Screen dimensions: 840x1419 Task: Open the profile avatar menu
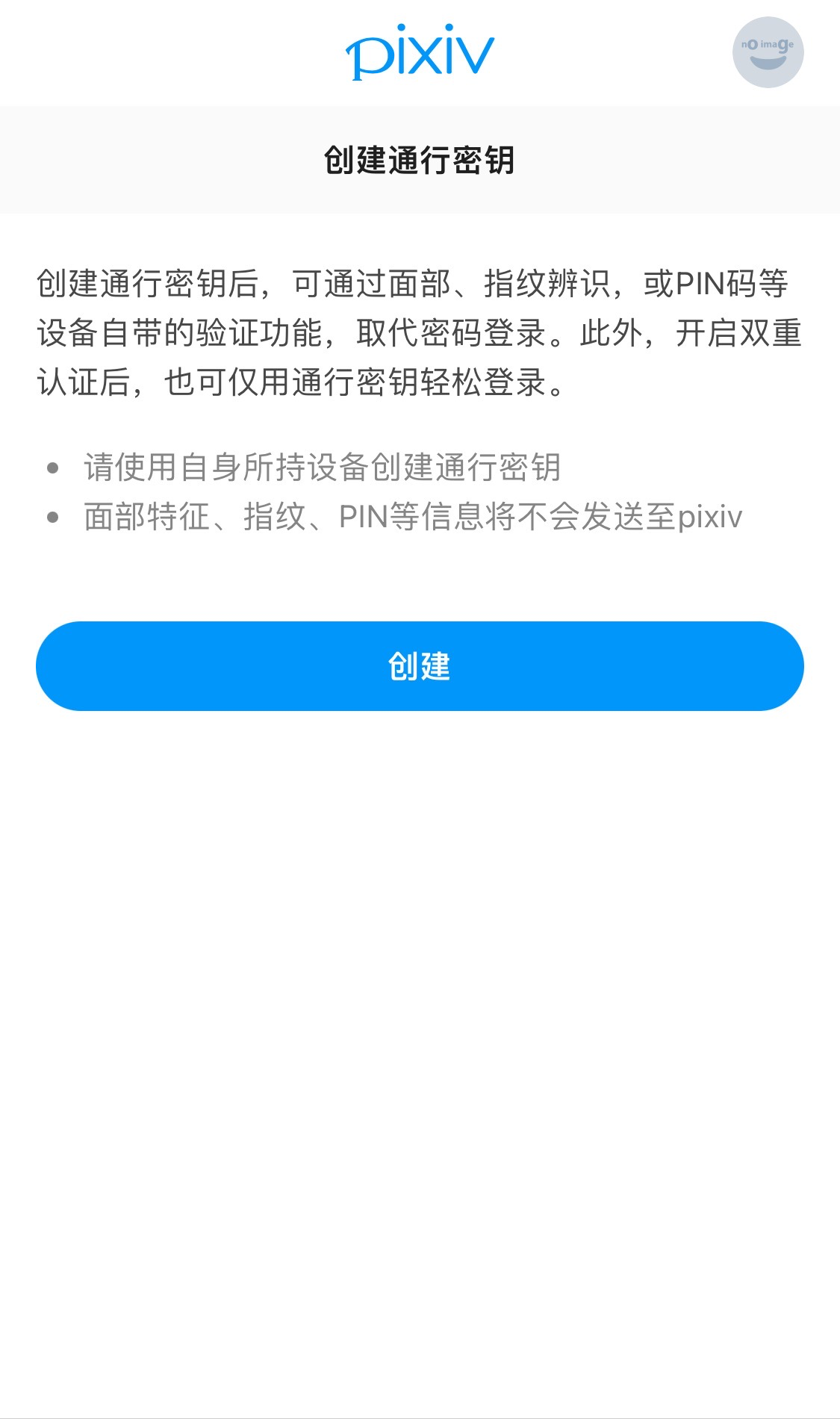coord(768,52)
